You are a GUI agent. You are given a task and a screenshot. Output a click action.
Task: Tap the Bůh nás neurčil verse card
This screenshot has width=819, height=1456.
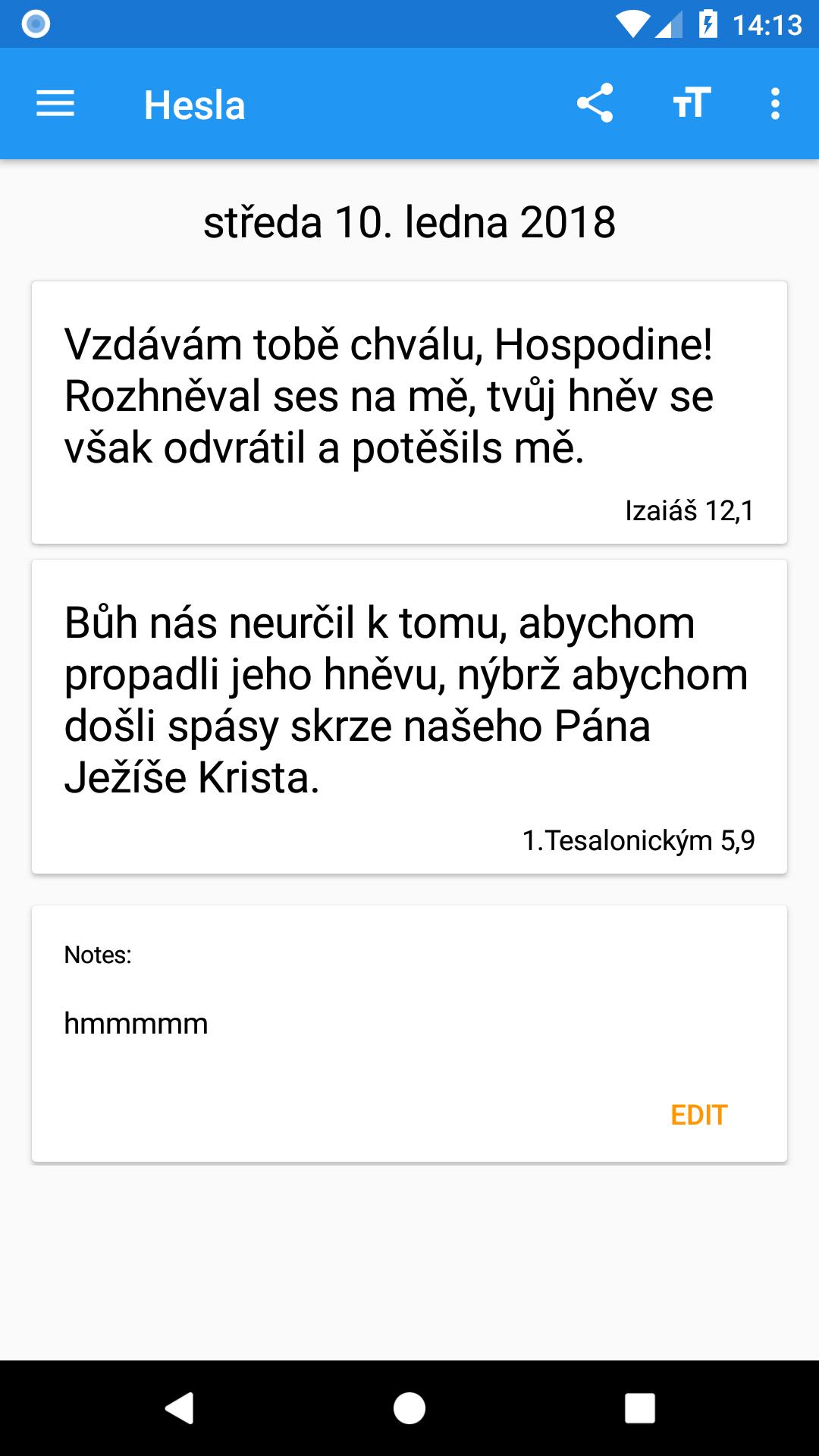pyautogui.click(x=409, y=713)
